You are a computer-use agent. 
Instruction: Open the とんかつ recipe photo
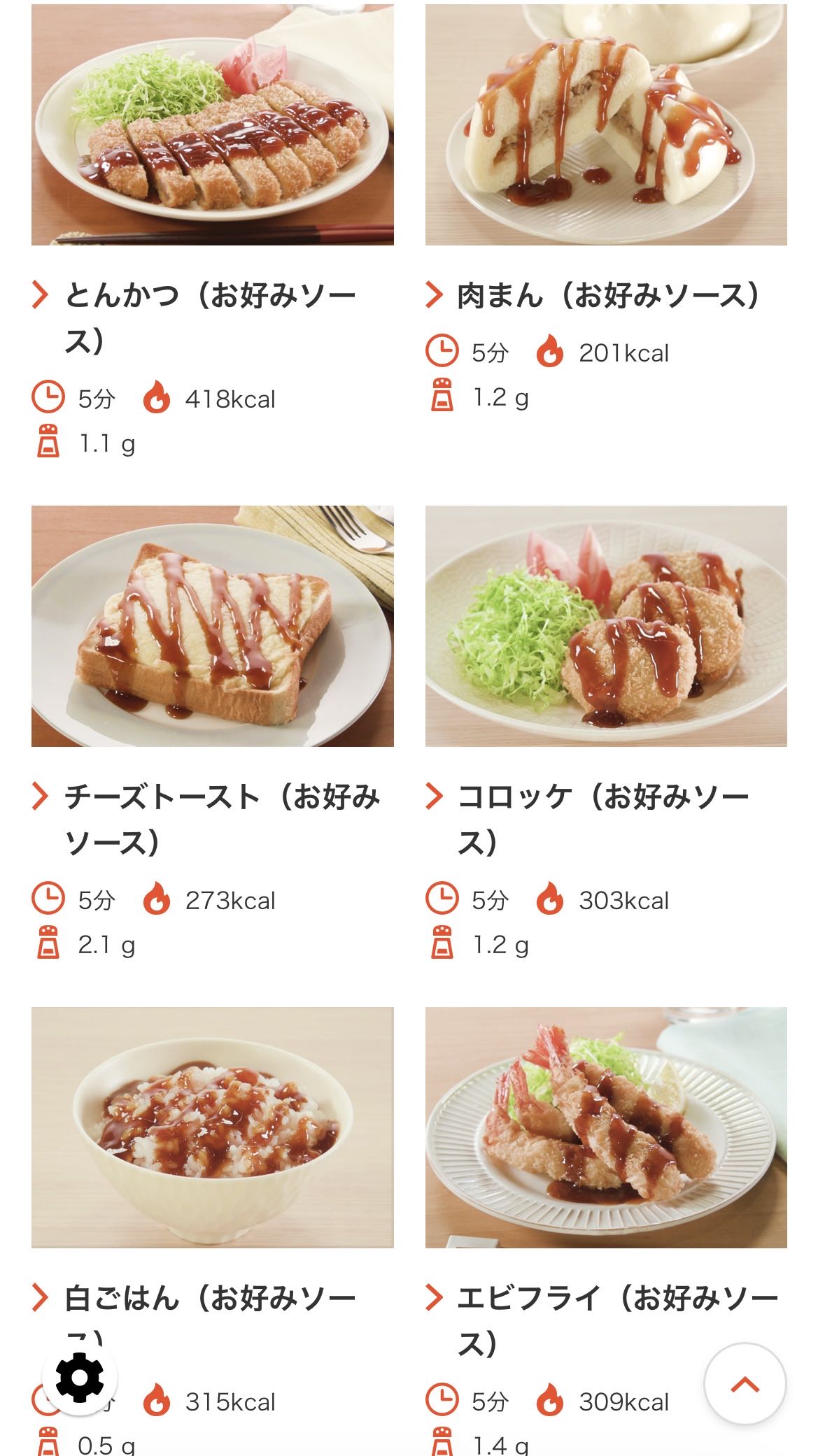click(x=213, y=124)
